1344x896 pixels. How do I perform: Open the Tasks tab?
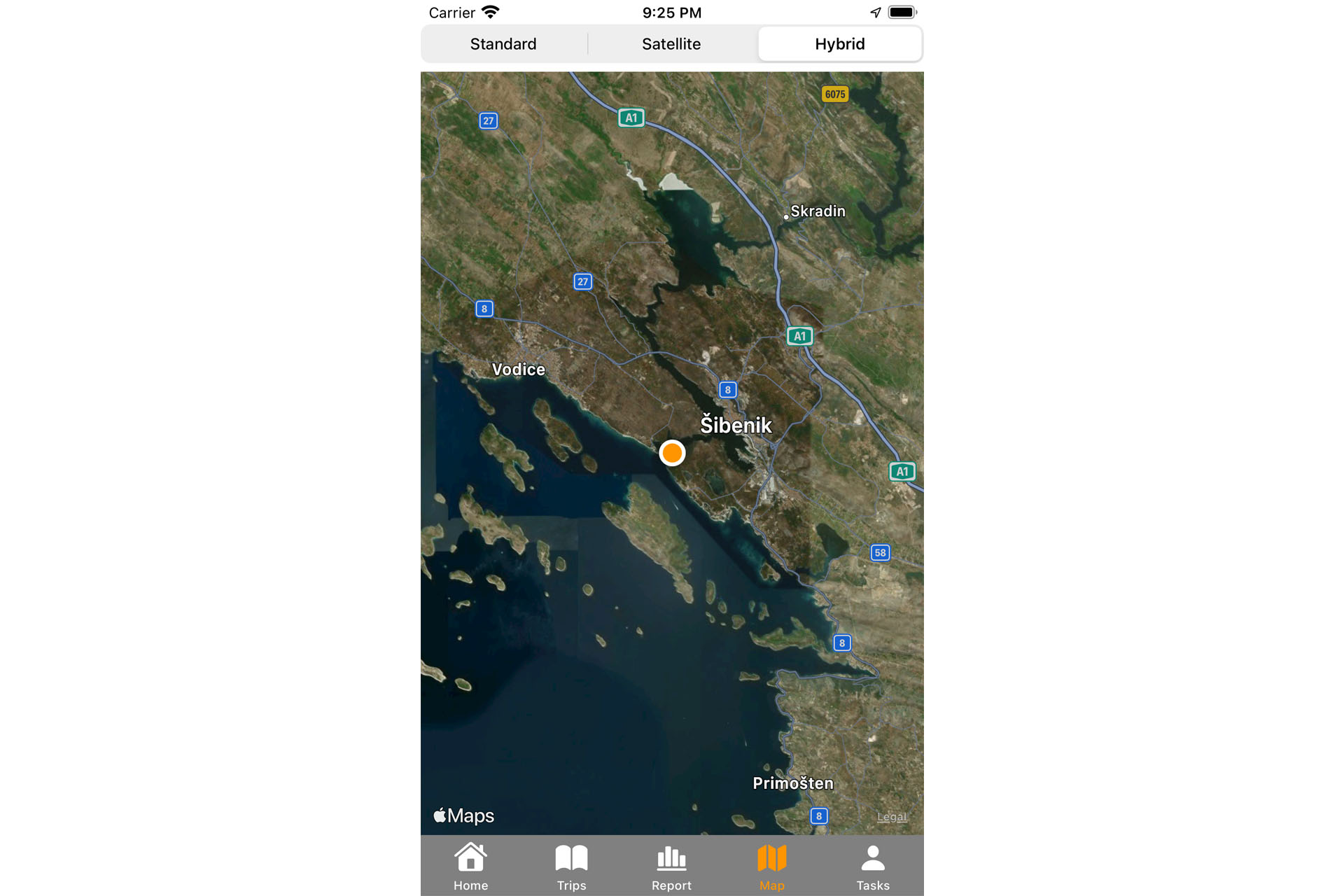[873, 867]
